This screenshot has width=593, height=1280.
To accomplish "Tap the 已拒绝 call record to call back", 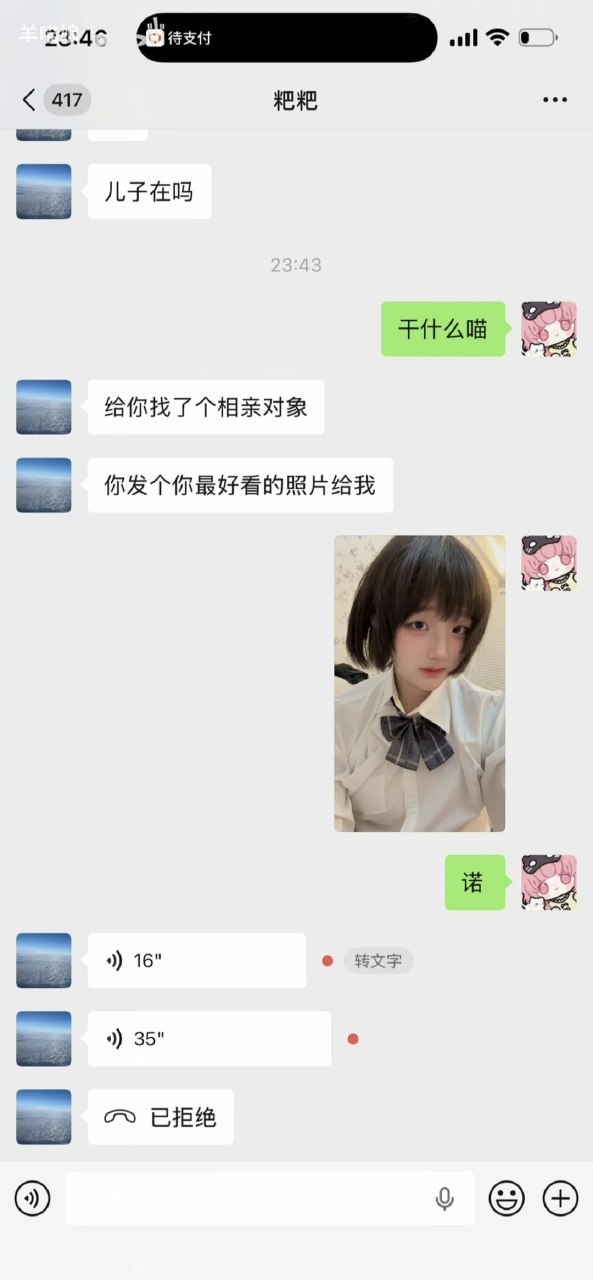I will [161, 1117].
